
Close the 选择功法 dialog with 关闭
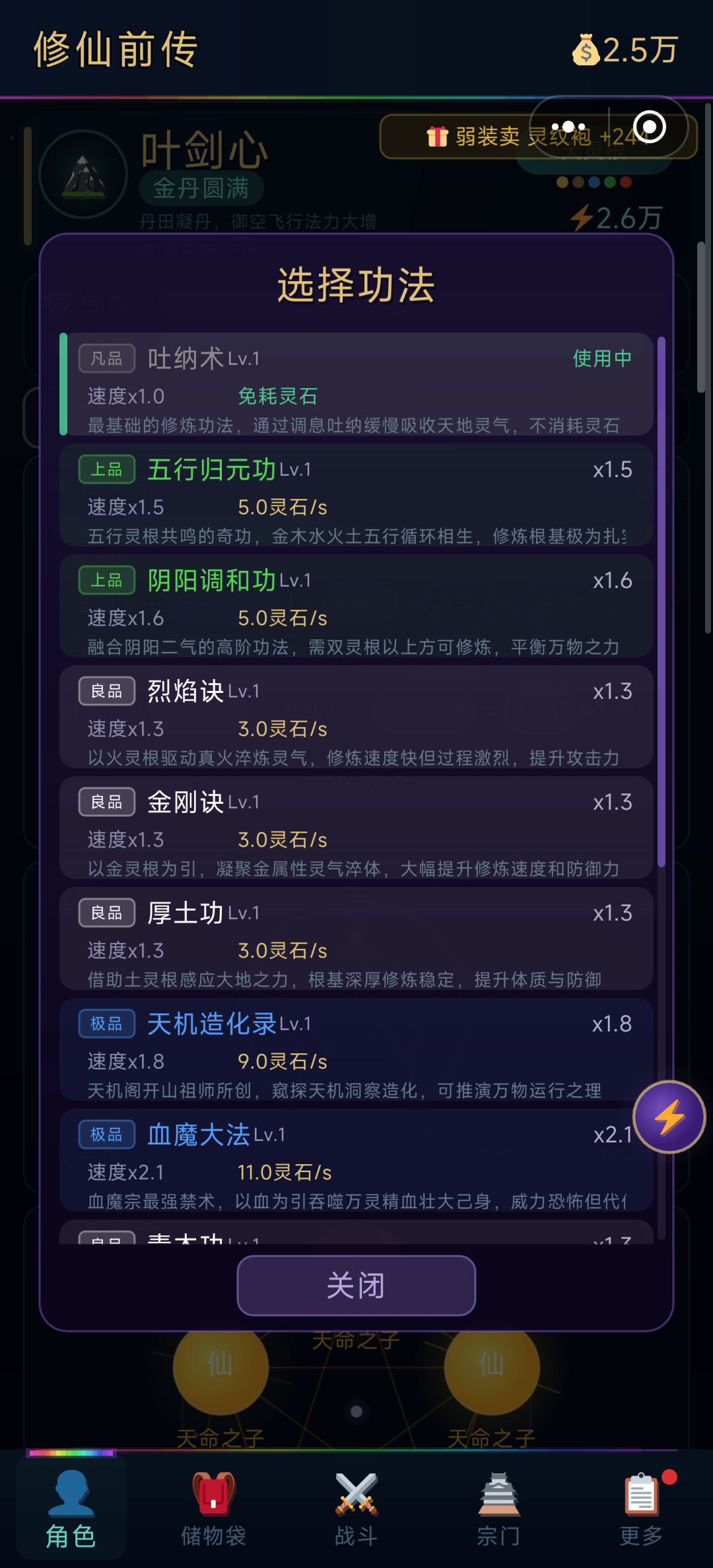(356, 1286)
